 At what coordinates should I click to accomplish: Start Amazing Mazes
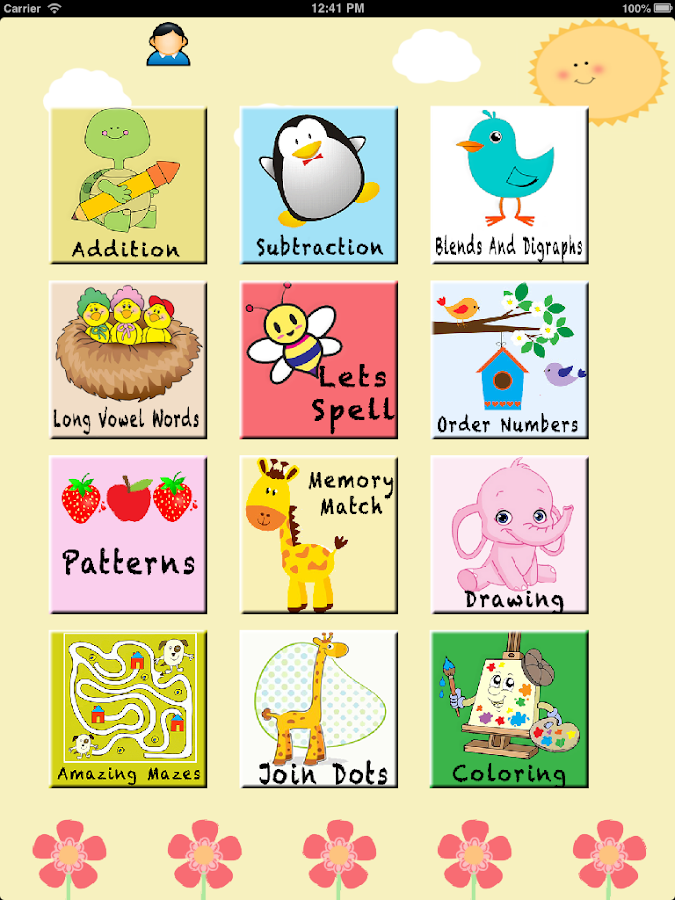pyautogui.click(x=128, y=709)
